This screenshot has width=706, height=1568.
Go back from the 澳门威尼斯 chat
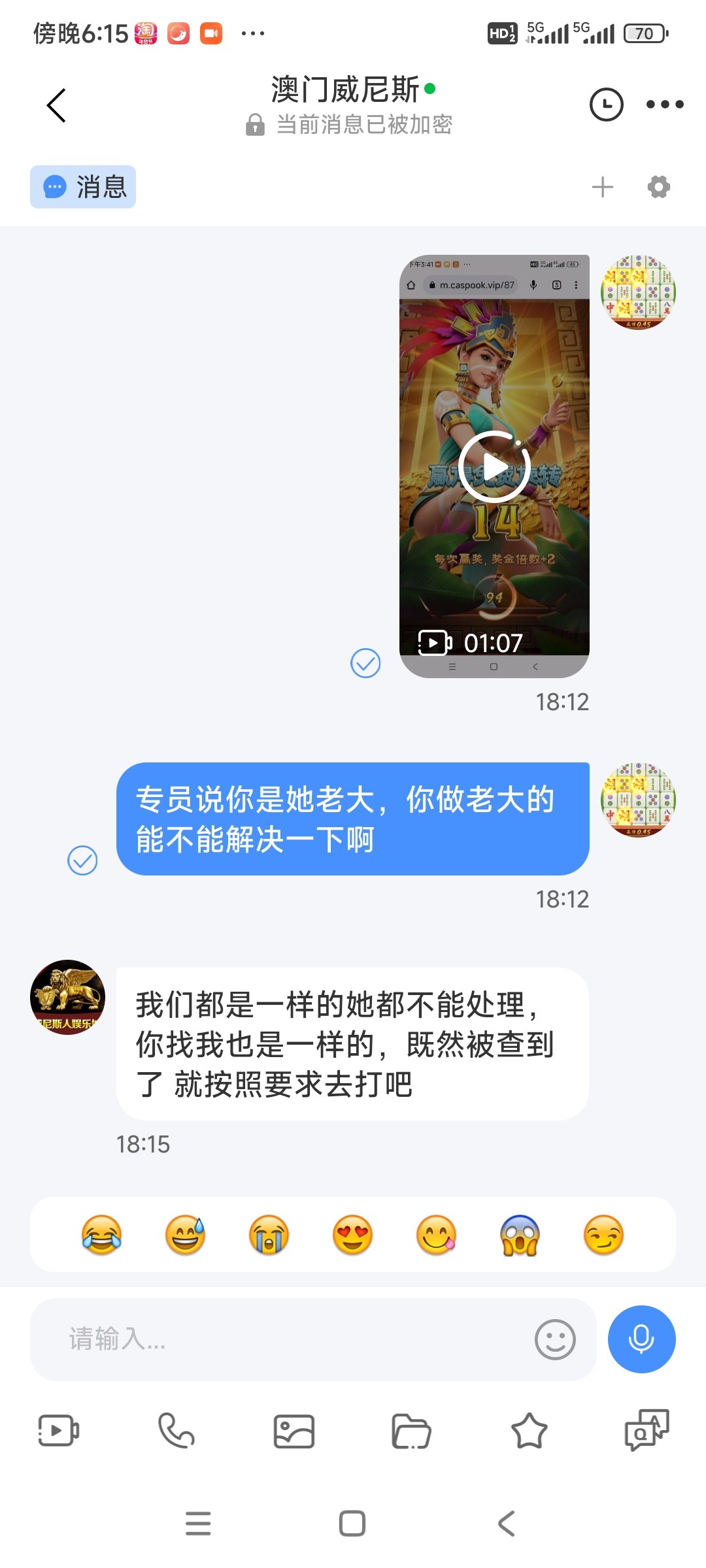[x=57, y=105]
